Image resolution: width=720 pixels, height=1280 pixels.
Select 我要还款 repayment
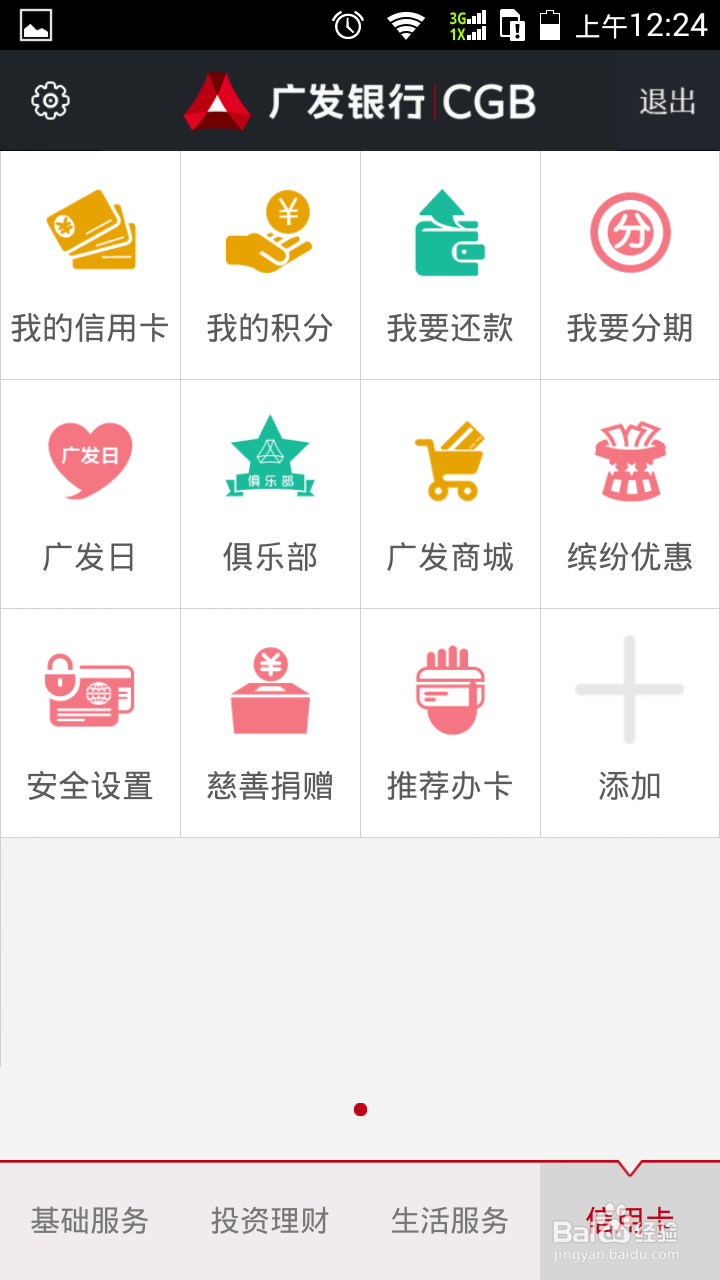pos(450,266)
